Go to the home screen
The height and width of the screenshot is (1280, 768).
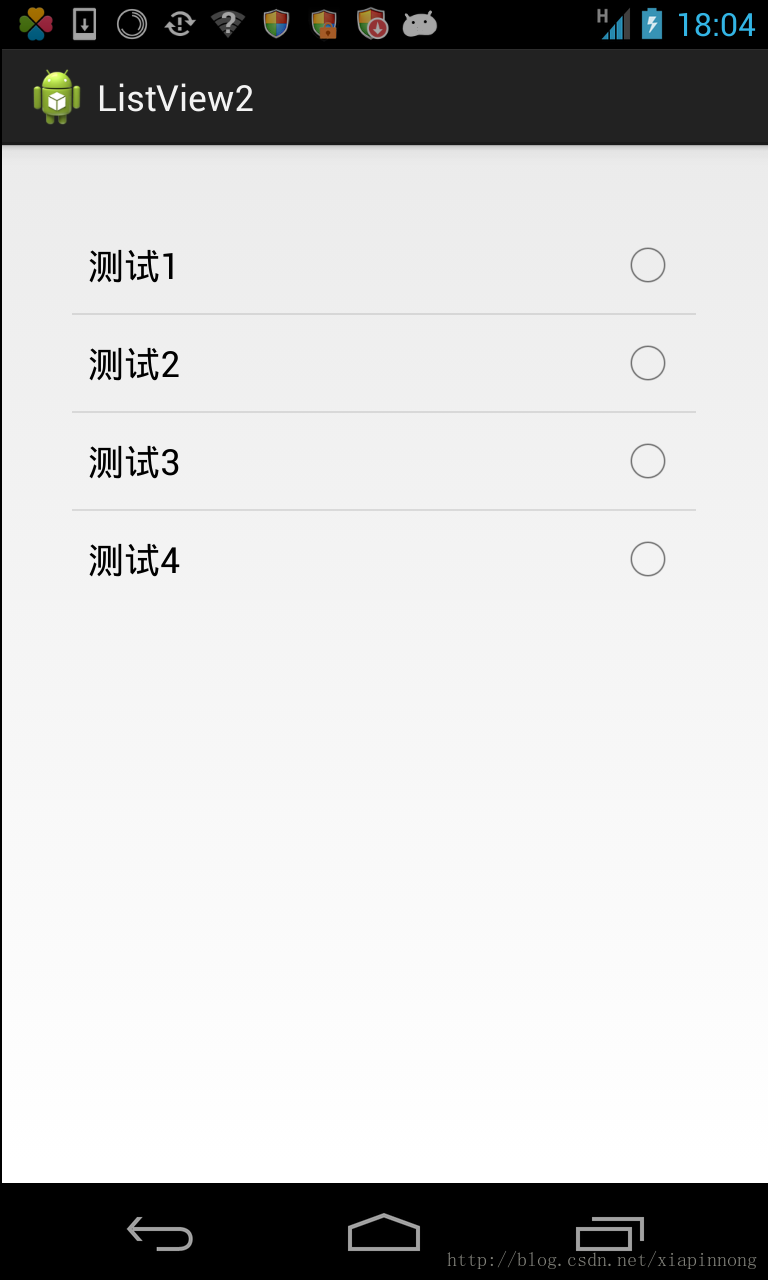point(384,1232)
